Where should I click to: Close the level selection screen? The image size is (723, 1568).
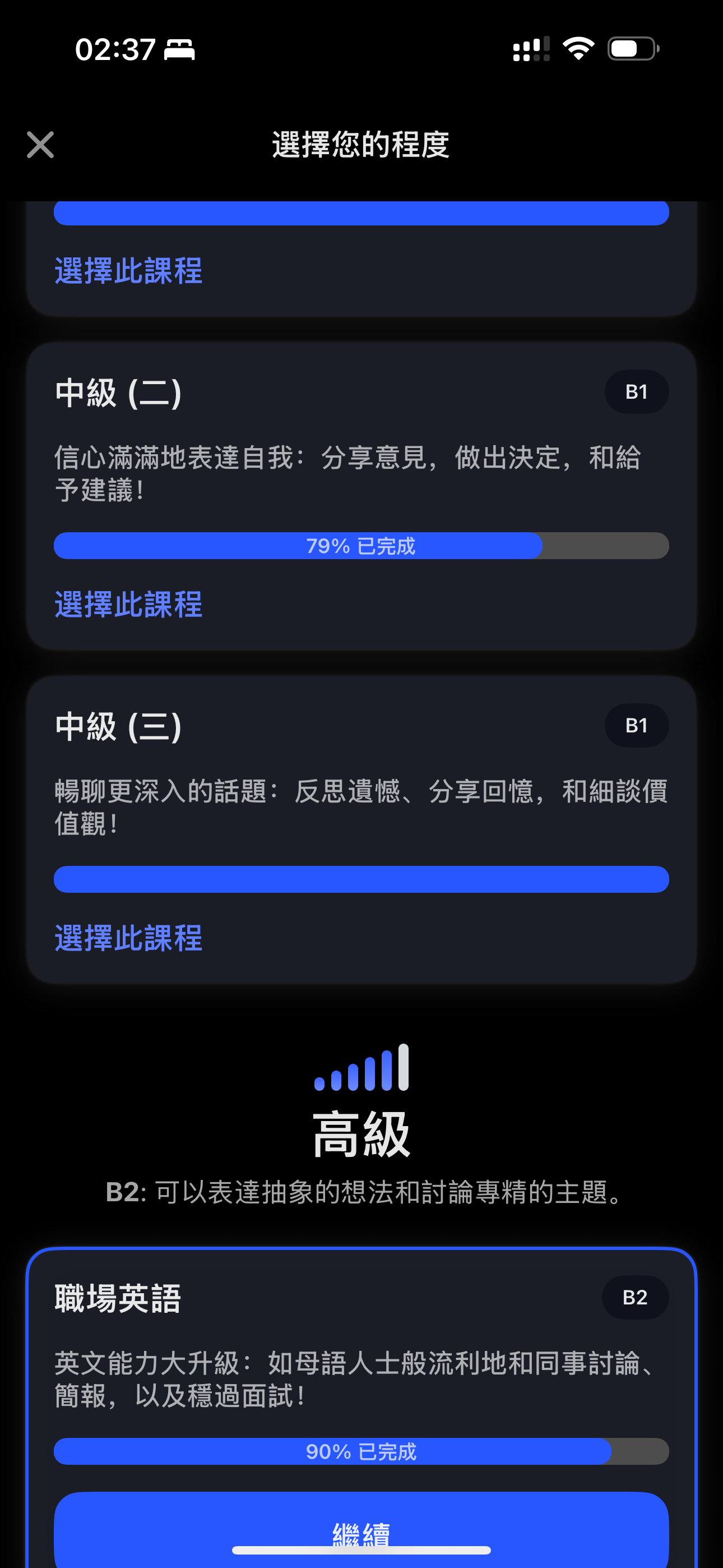coord(40,145)
